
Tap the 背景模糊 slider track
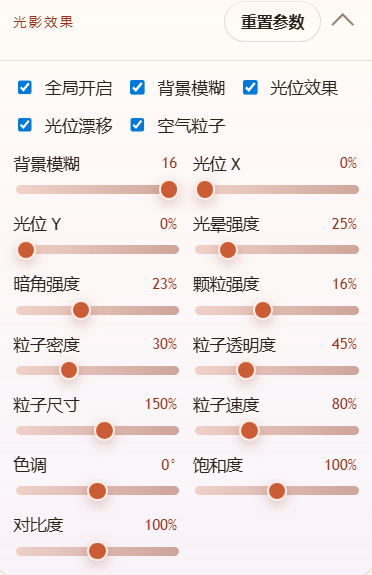(x=97, y=190)
